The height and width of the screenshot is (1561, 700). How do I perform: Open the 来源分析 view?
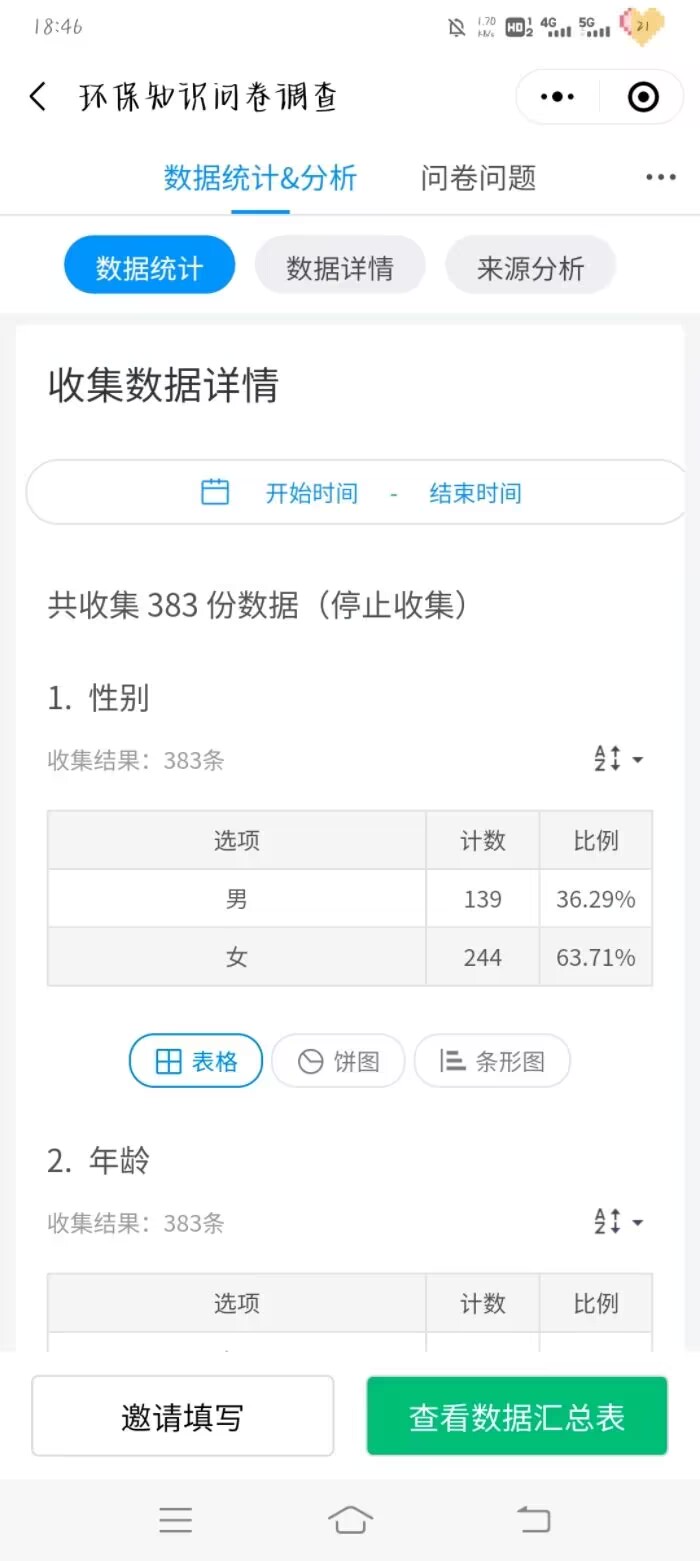[530, 268]
